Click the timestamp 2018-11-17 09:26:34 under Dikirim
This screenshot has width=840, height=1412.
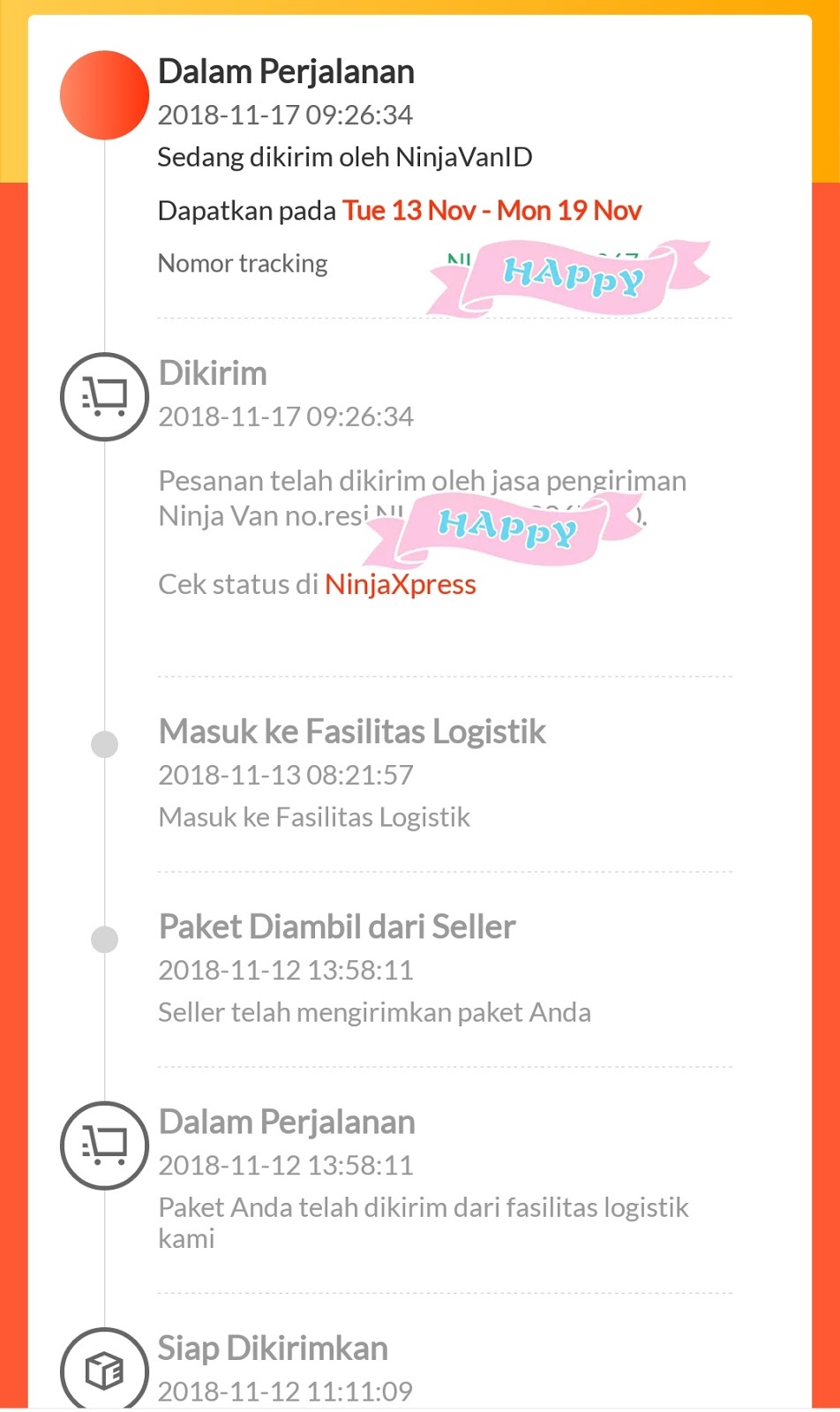pyautogui.click(x=285, y=416)
